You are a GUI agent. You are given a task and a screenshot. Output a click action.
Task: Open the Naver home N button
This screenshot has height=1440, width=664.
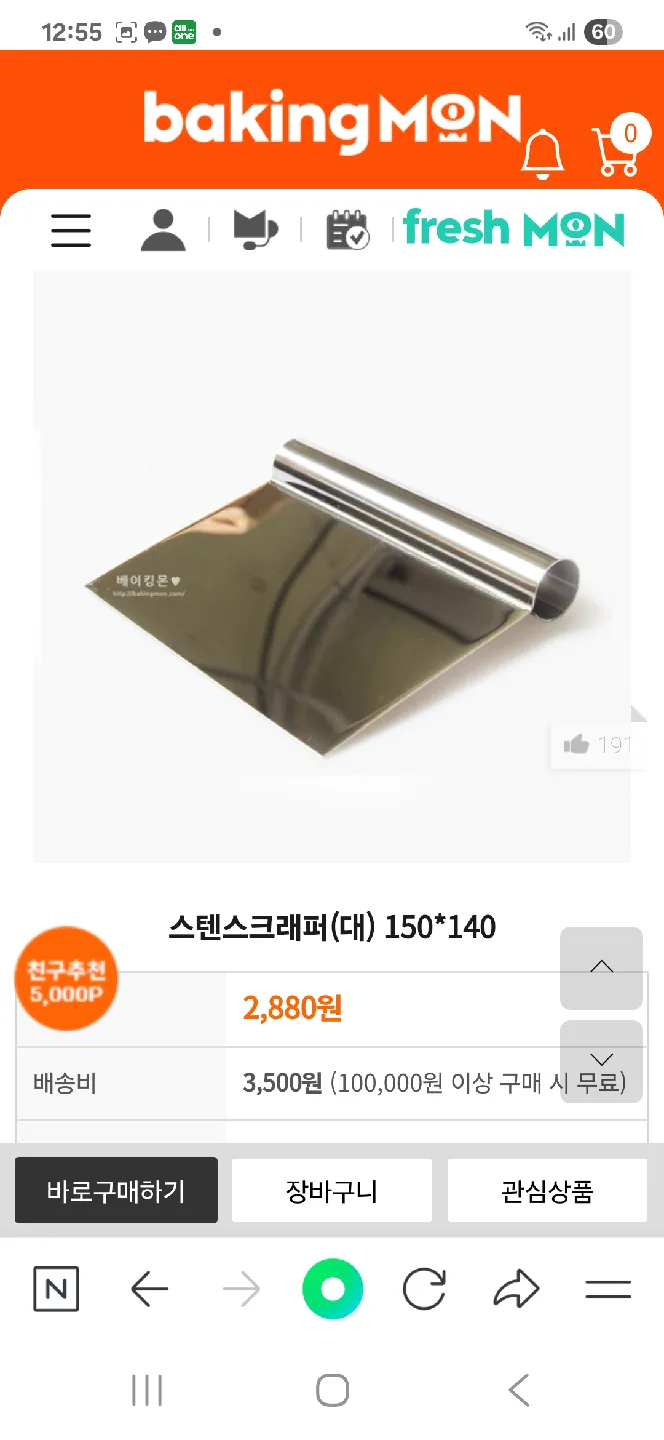[56, 1289]
